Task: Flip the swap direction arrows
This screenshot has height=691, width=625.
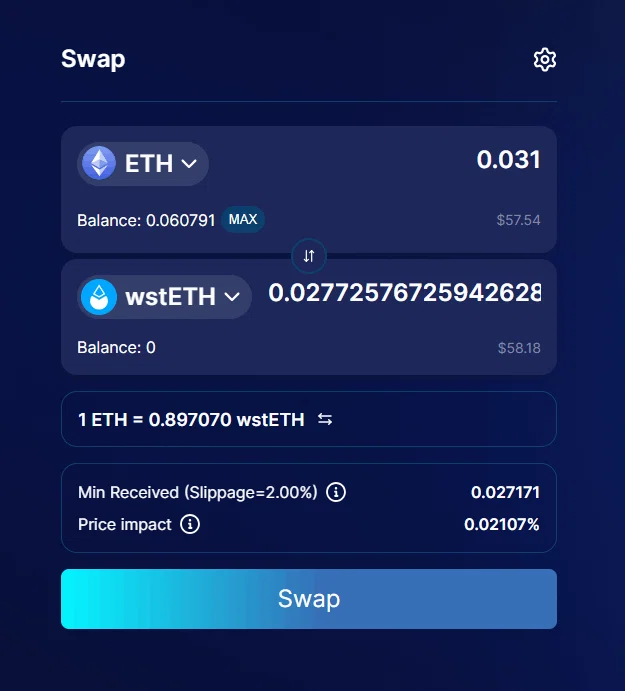Action: pos(309,256)
